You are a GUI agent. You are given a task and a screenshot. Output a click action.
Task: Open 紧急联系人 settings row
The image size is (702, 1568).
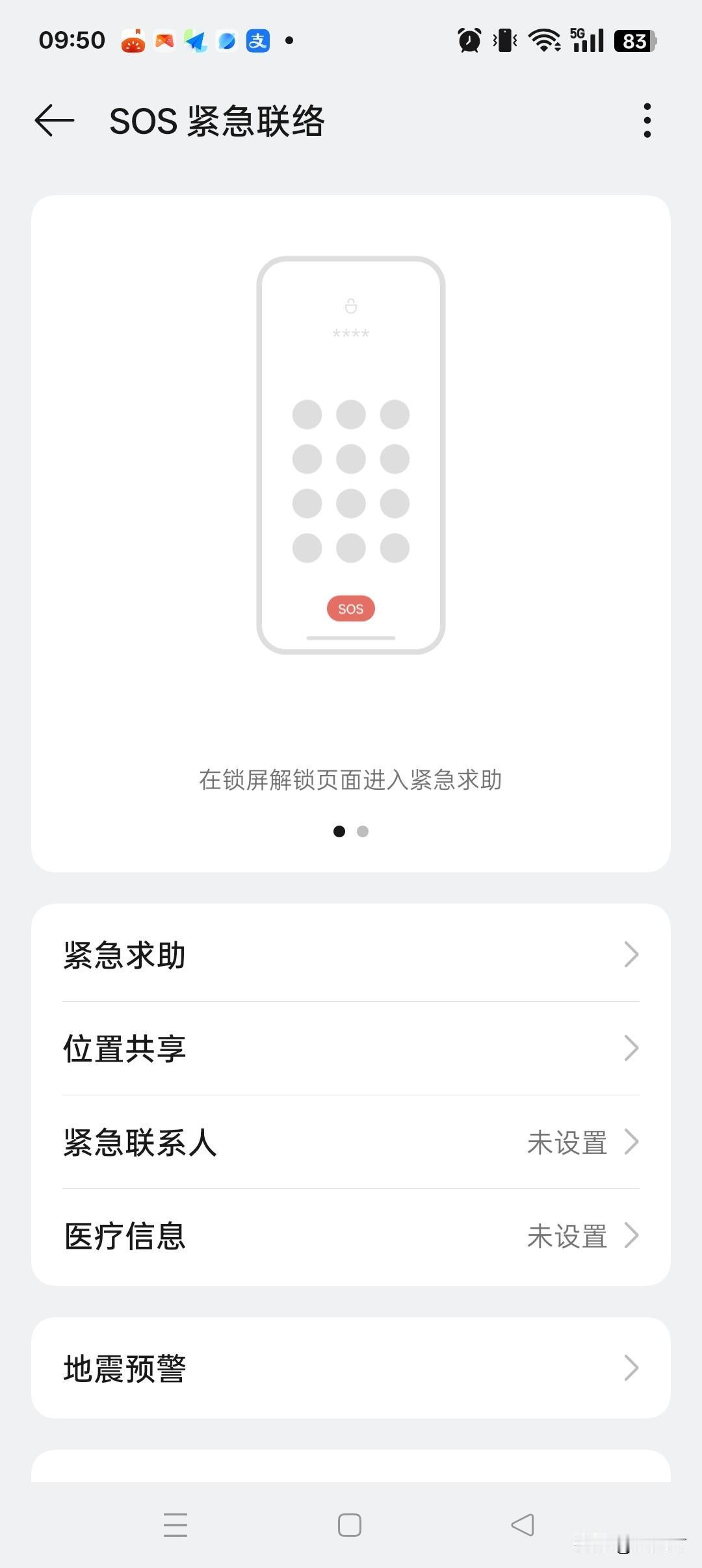pos(351,1142)
